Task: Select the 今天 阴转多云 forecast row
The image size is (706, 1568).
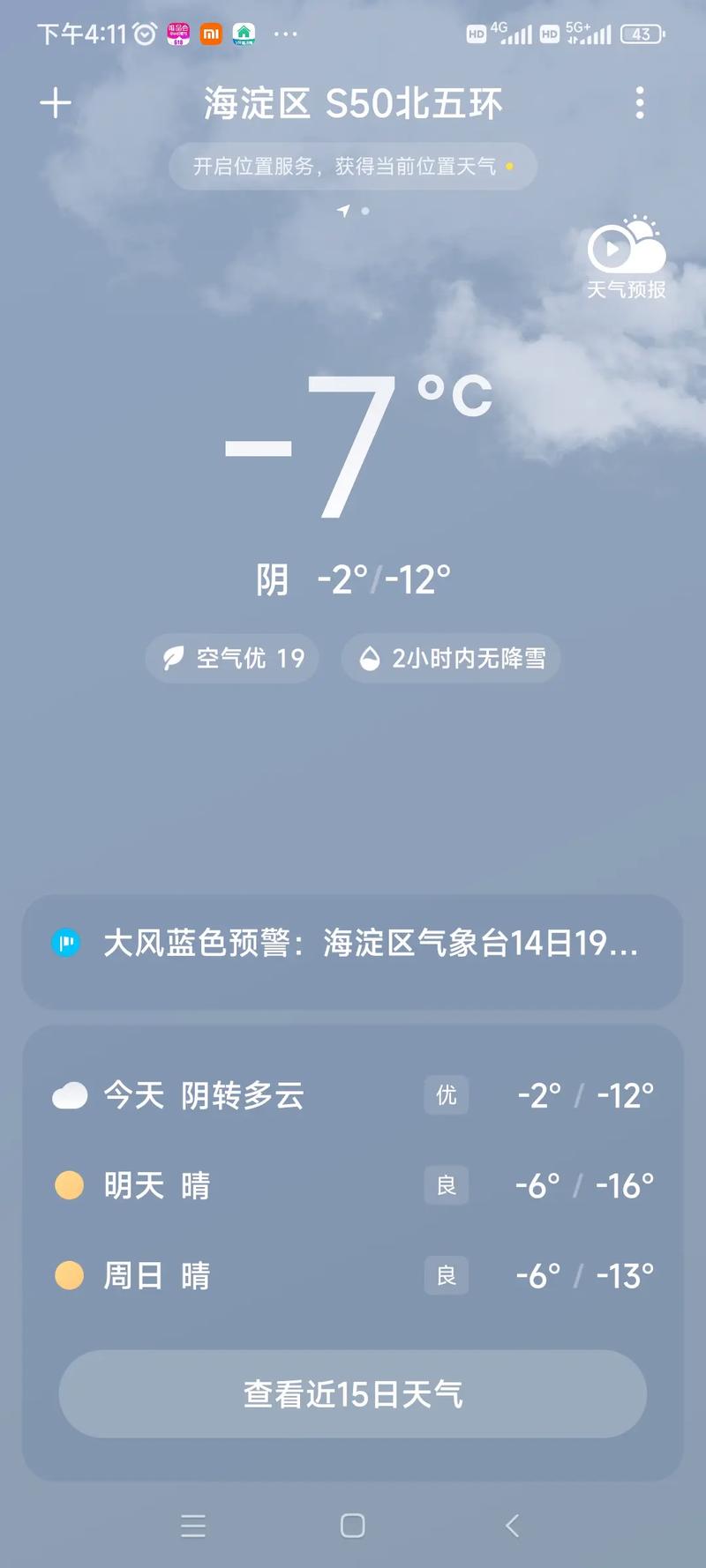Action: pos(353,1095)
